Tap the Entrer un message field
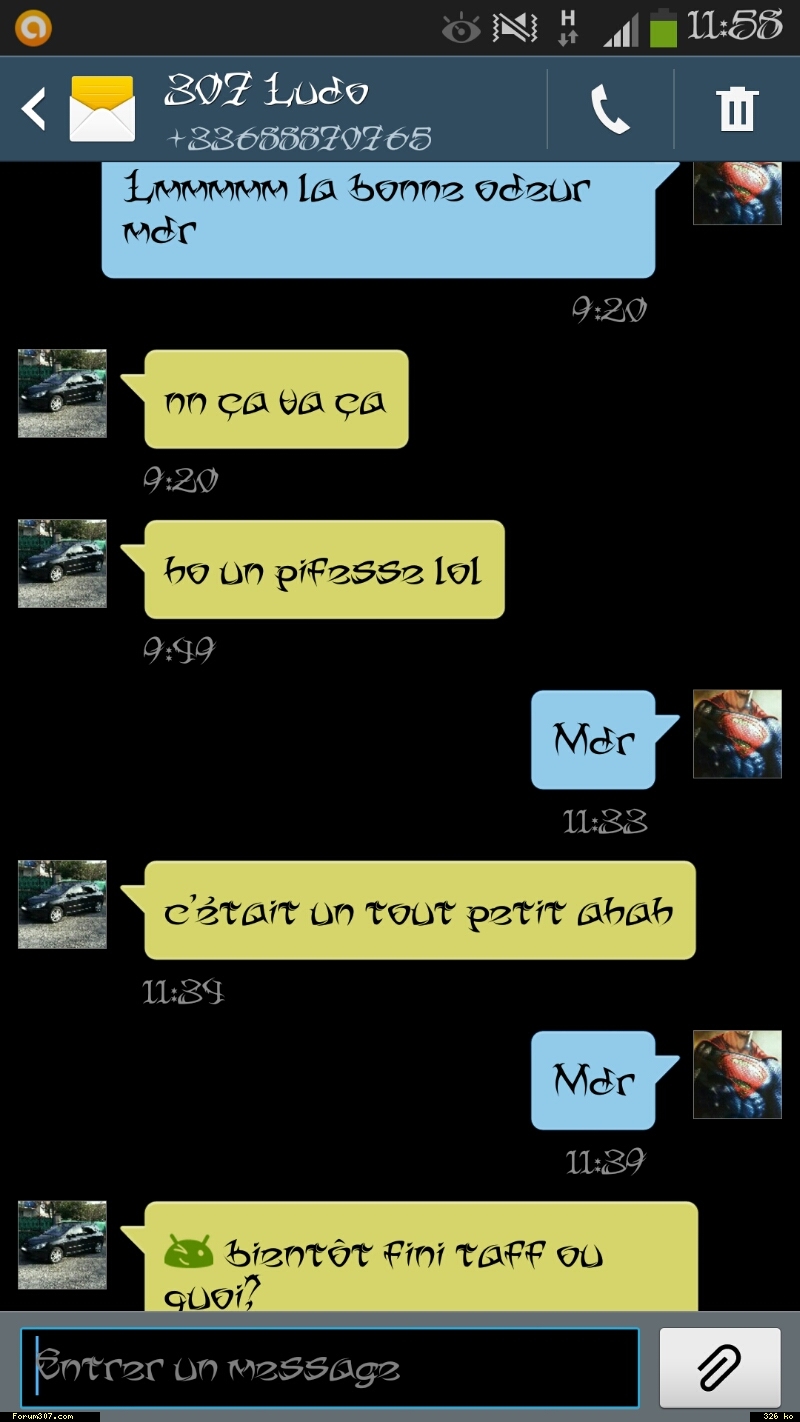The width and height of the screenshot is (800, 1422). (330, 1368)
